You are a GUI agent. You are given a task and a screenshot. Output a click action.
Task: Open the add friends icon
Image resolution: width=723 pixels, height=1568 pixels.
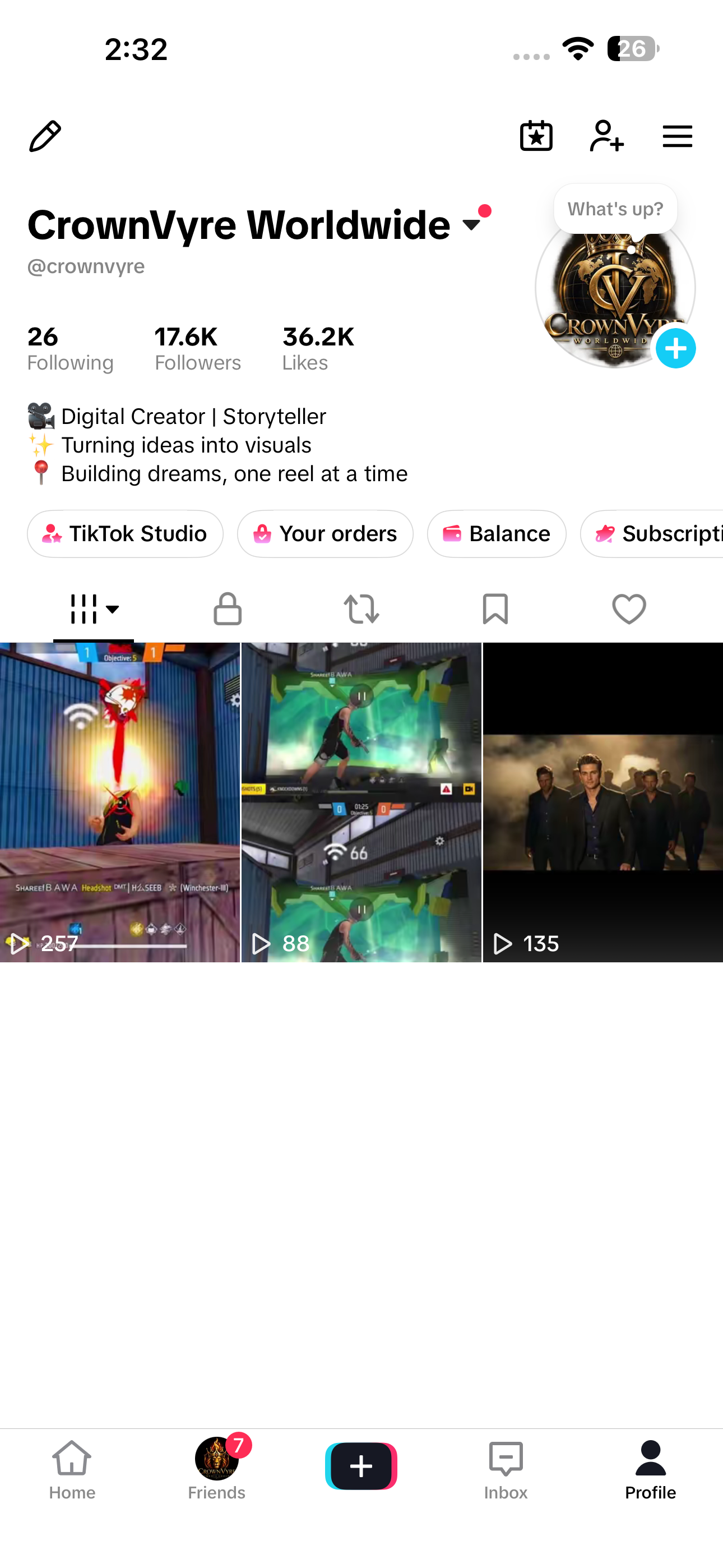tap(607, 136)
